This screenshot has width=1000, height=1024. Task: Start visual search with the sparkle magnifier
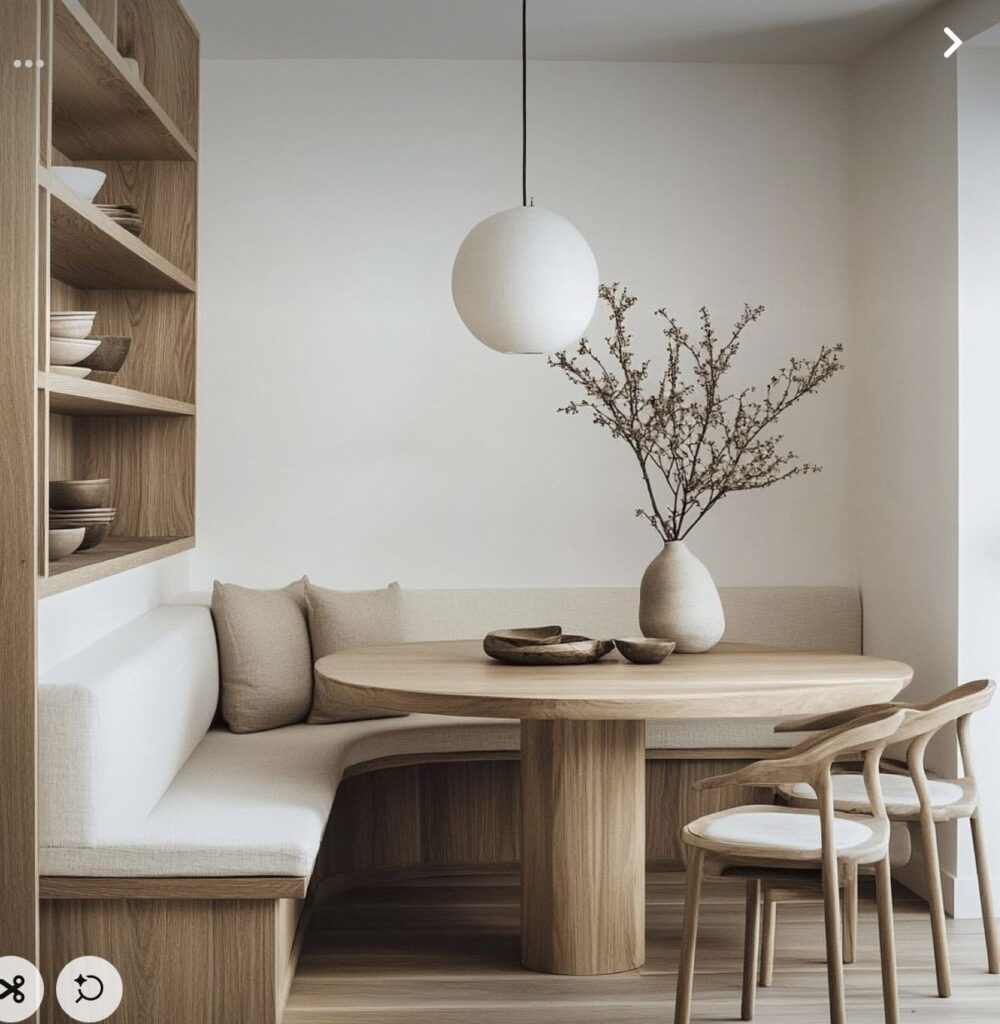(89, 989)
